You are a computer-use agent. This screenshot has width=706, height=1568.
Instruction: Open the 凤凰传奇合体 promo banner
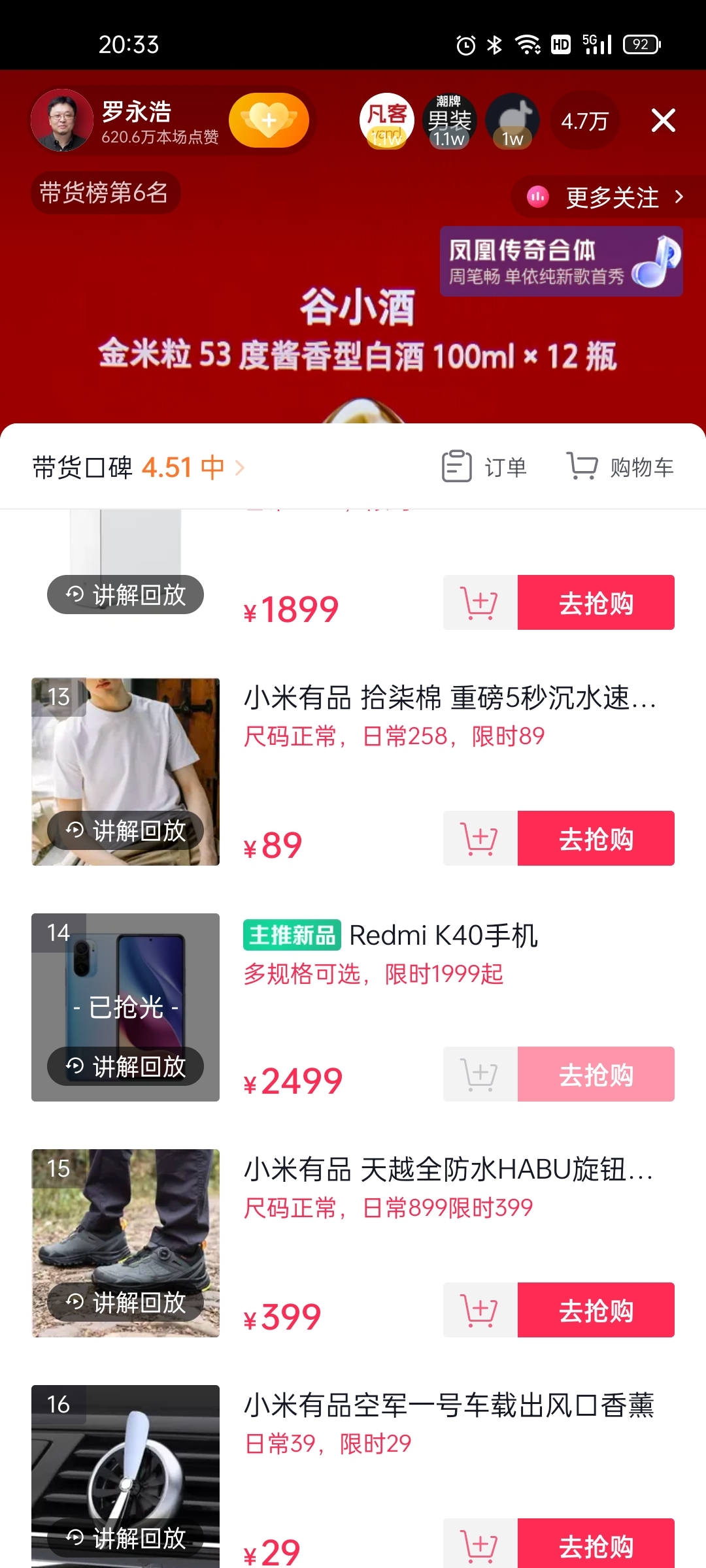point(561,261)
